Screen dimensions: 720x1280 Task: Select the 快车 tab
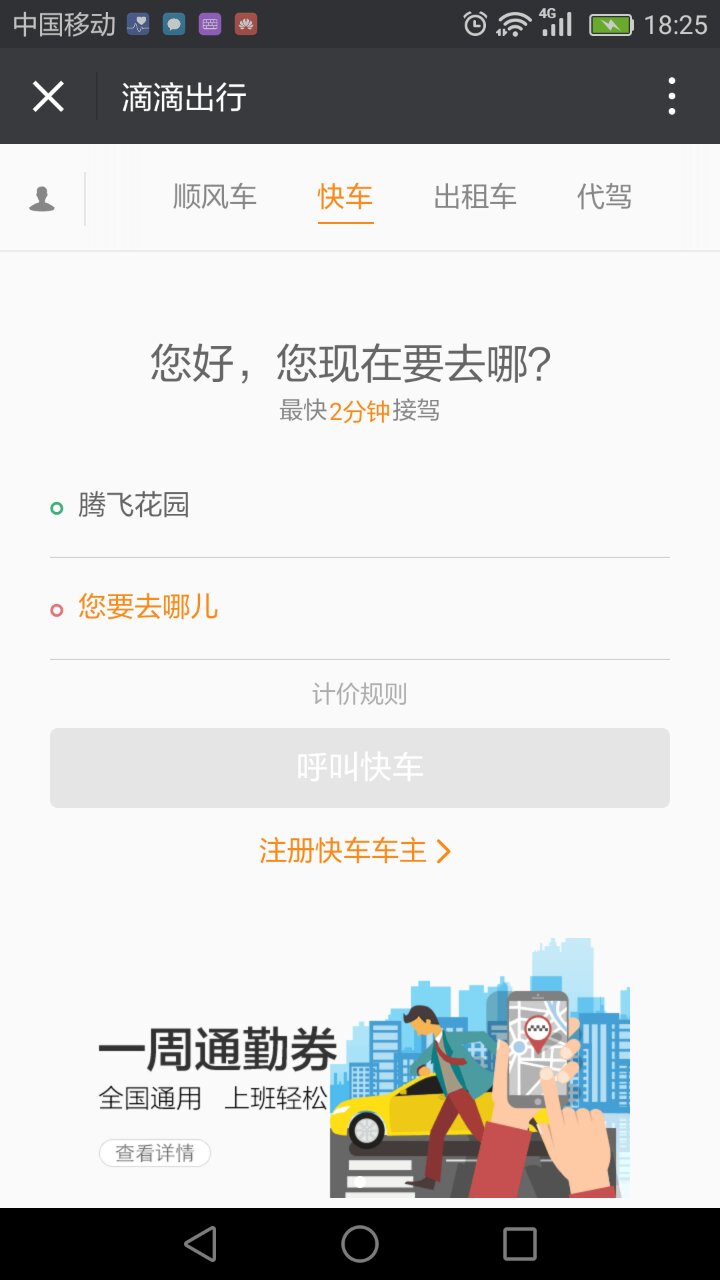[x=345, y=197]
